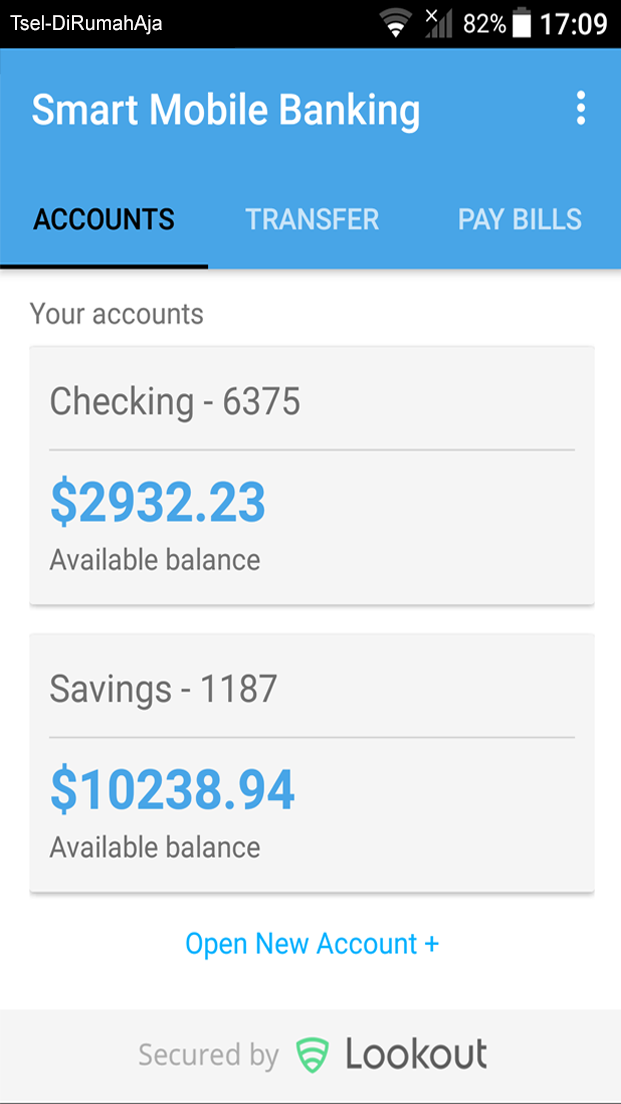Tap the Open New Account + link
The image size is (621, 1104).
312,944
